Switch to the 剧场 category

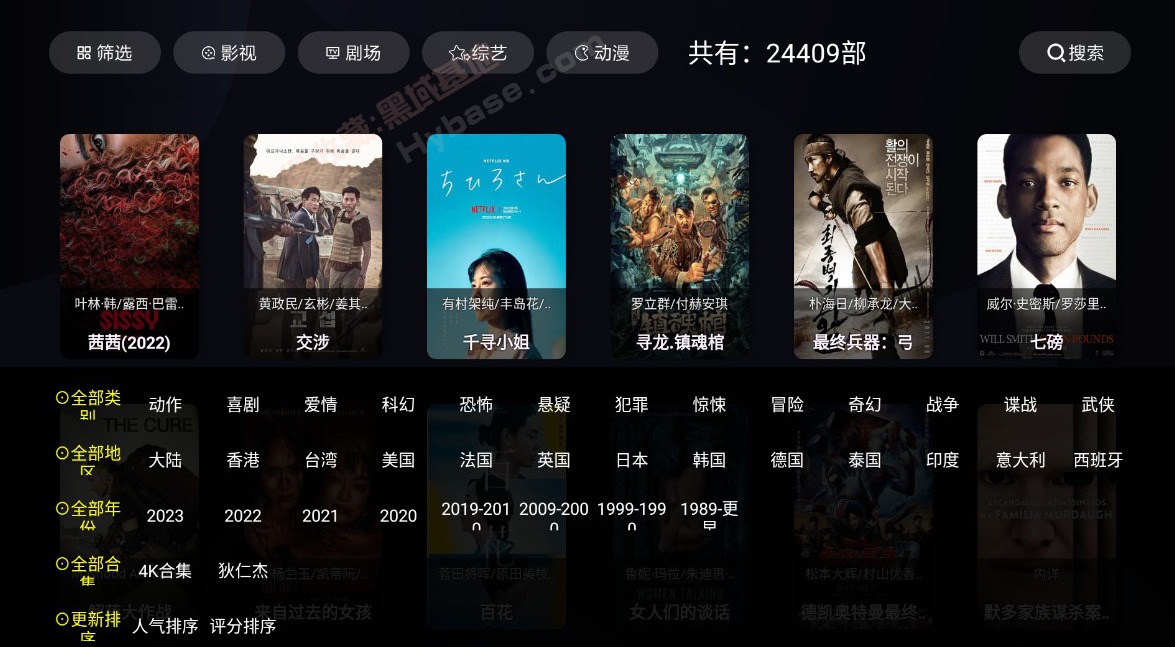tap(353, 53)
